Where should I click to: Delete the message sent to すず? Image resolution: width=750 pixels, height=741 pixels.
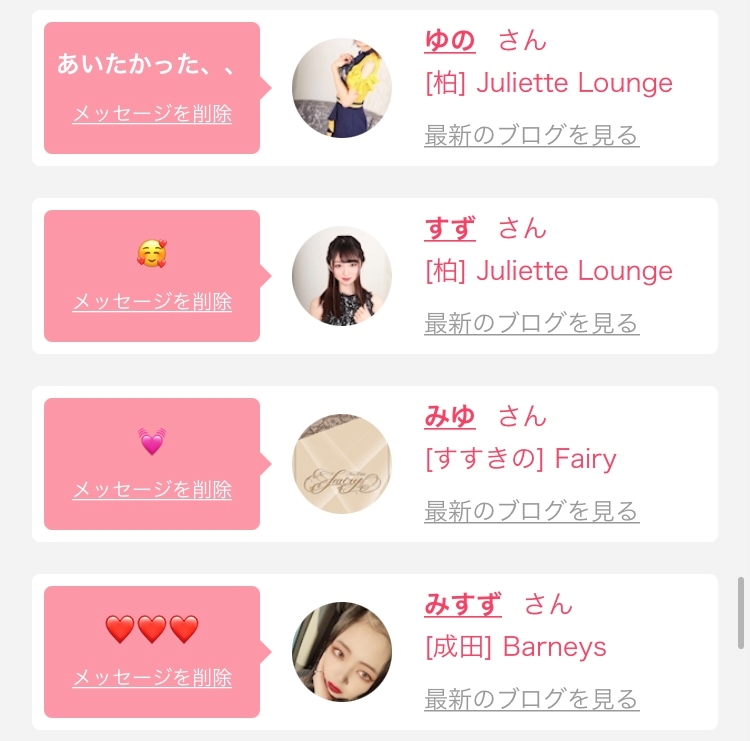pos(152,302)
